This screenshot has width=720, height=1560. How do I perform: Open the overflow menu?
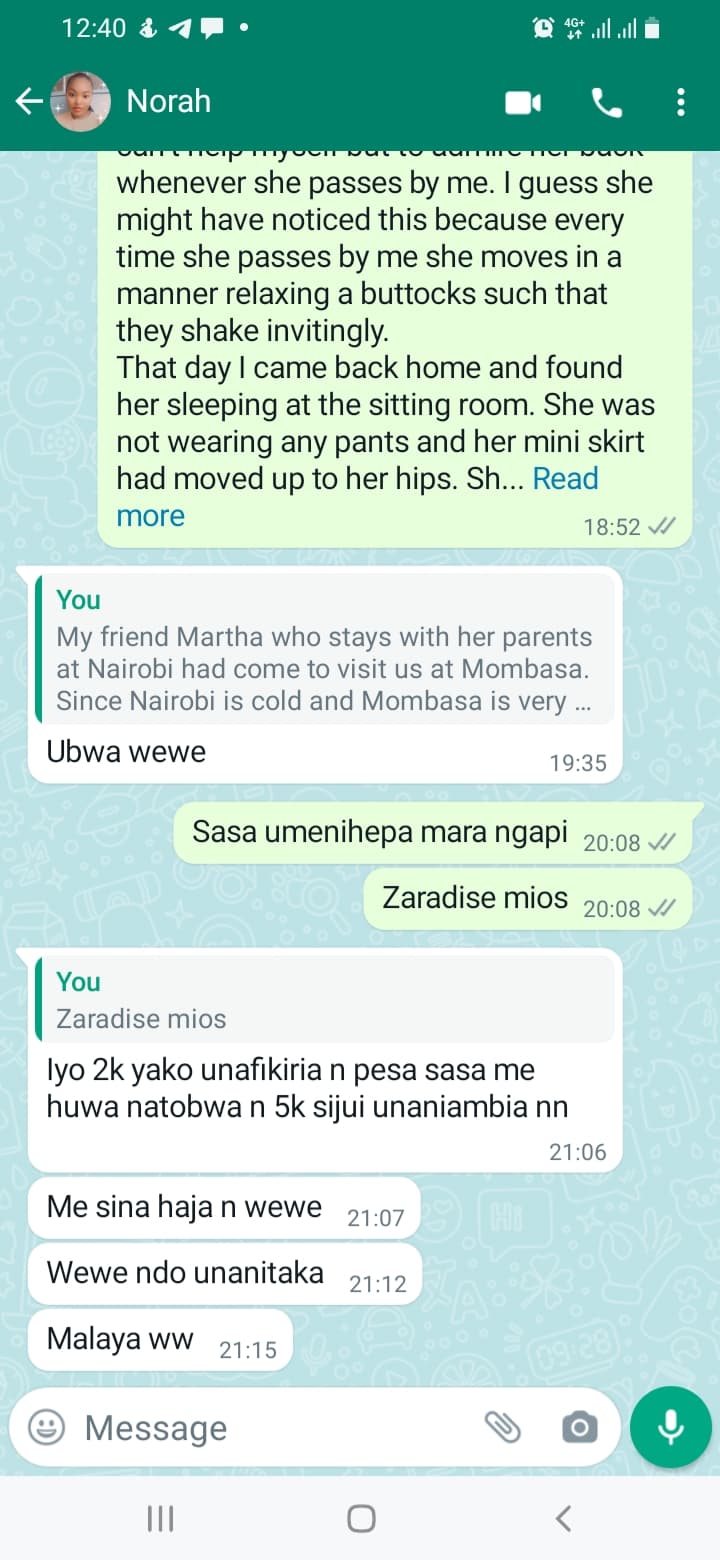point(680,102)
